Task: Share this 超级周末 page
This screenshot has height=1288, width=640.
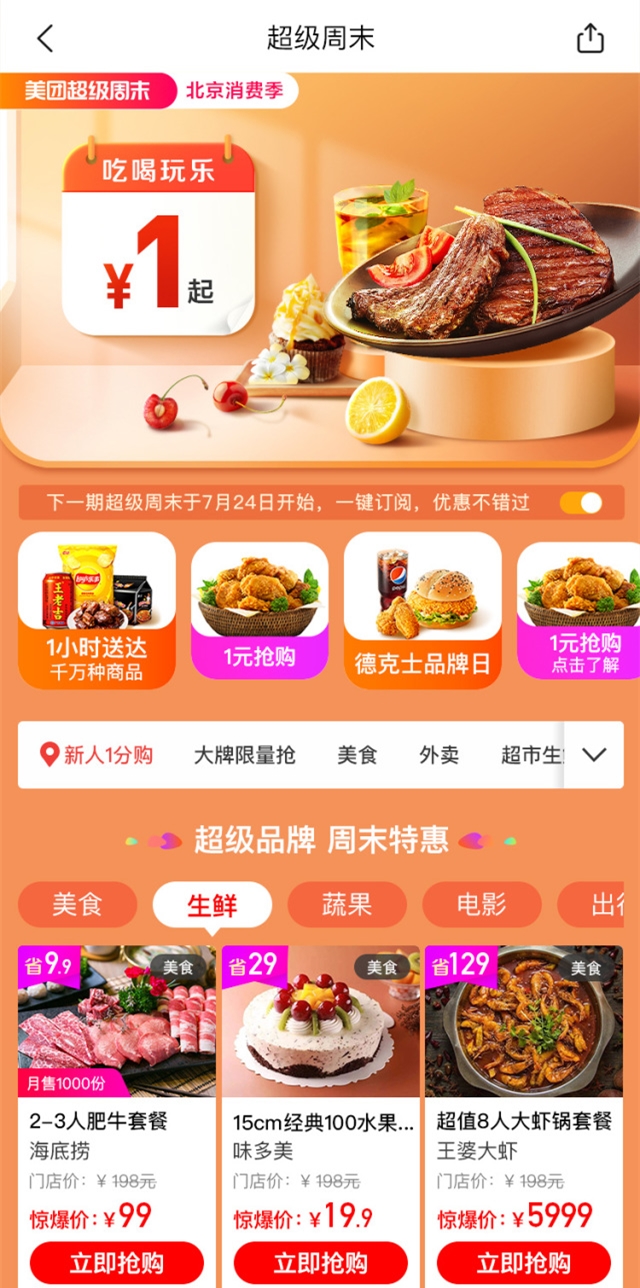Action: tap(591, 39)
